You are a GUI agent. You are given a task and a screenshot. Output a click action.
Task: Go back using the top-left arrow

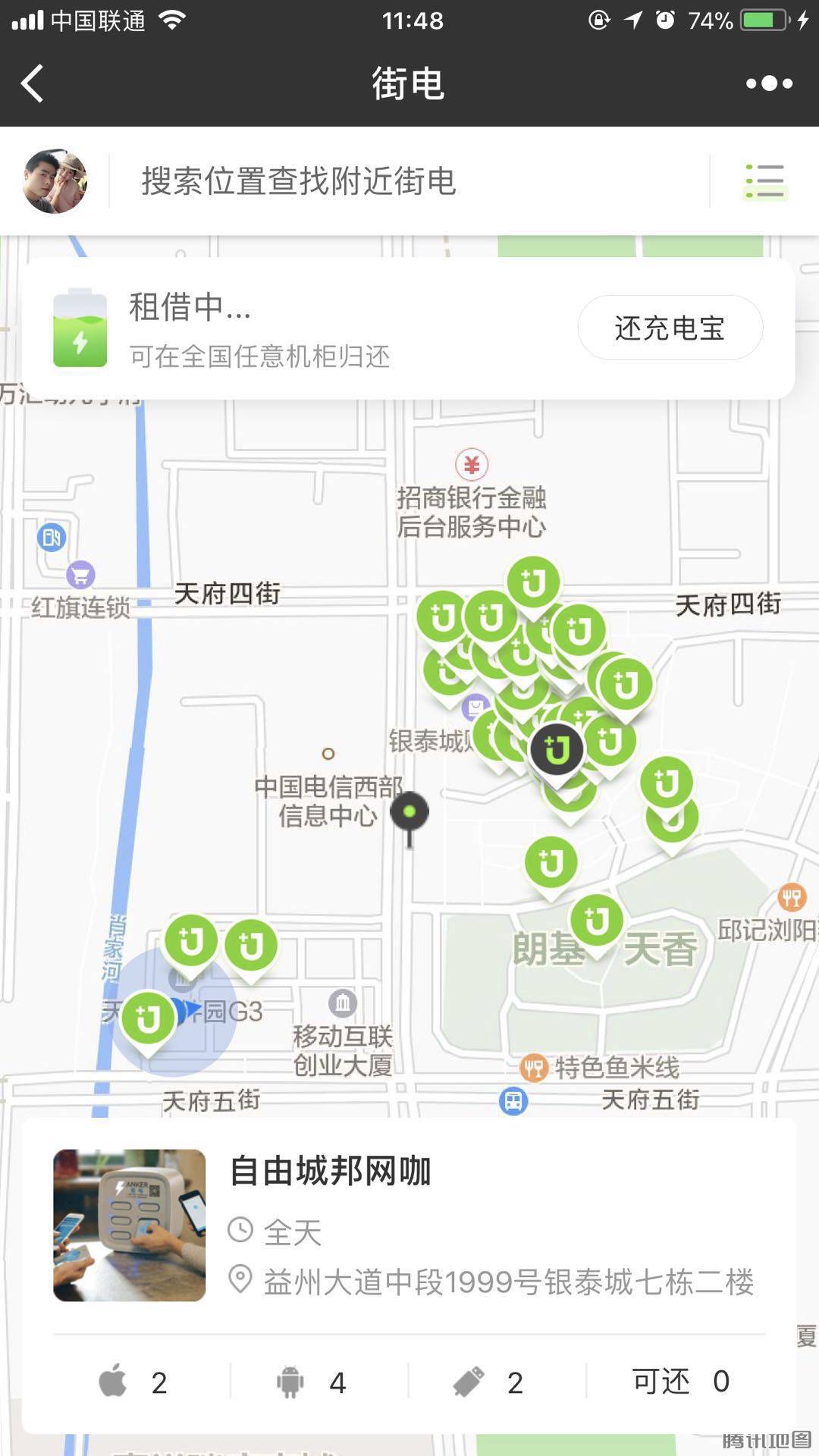pos(33,83)
